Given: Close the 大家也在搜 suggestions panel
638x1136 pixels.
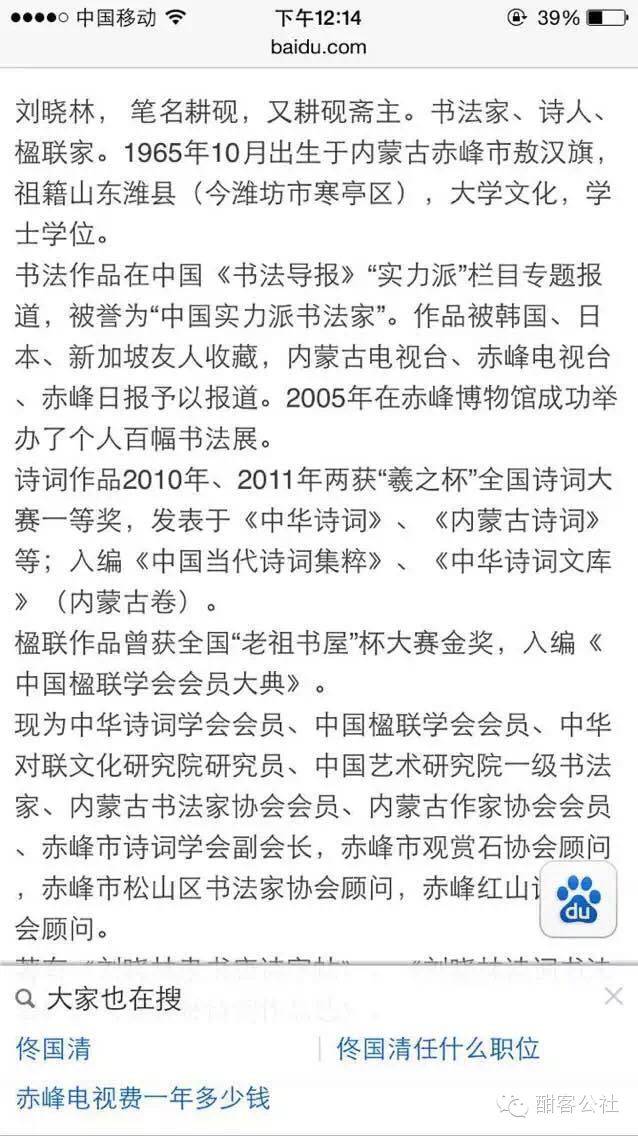Looking at the screenshot, I should point(613,997).
